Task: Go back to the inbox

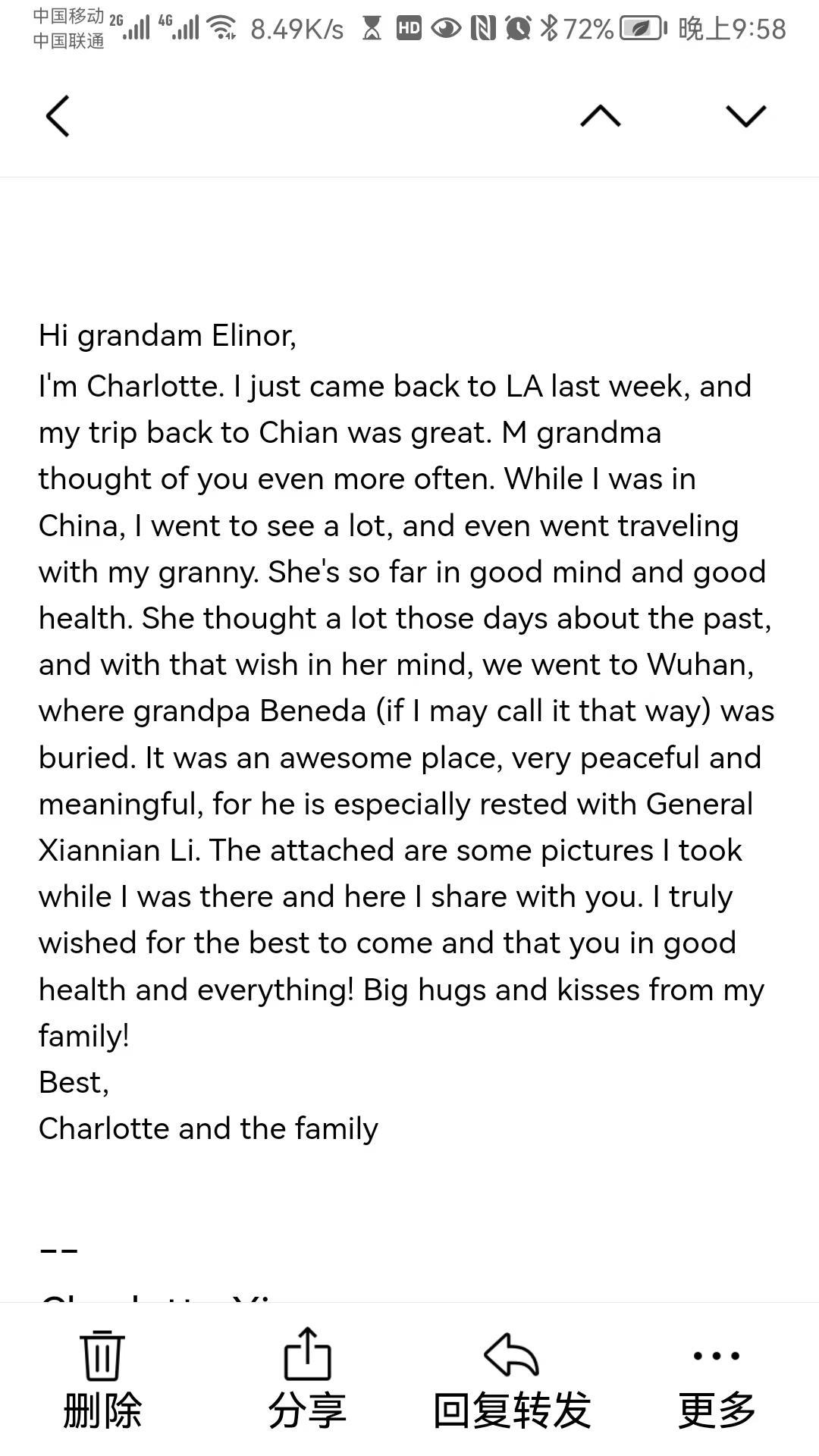Action: pyautogui.click(x=58, y=116)
